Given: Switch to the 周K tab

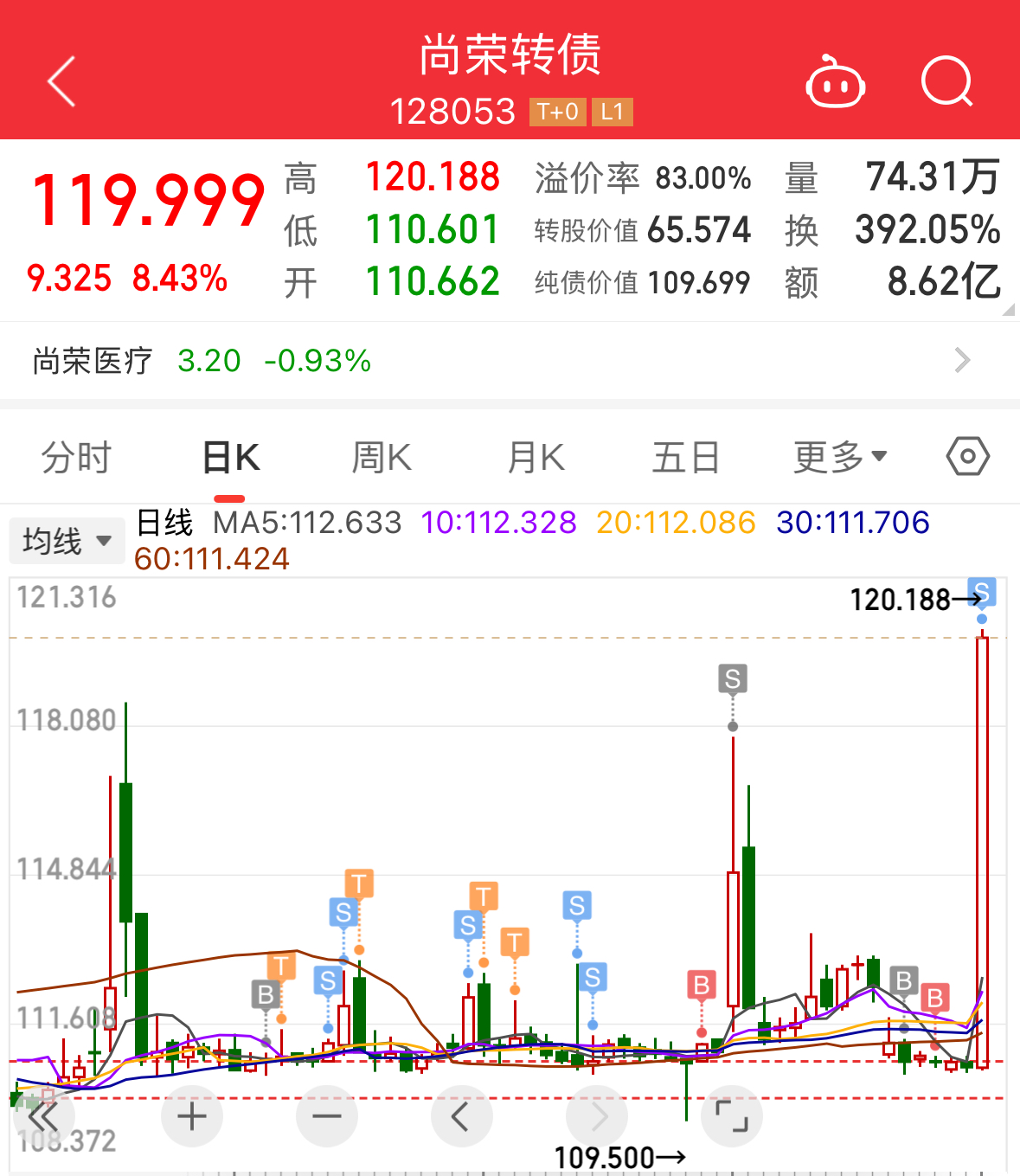Looking at the screenshot, I should tap(382, 457).
